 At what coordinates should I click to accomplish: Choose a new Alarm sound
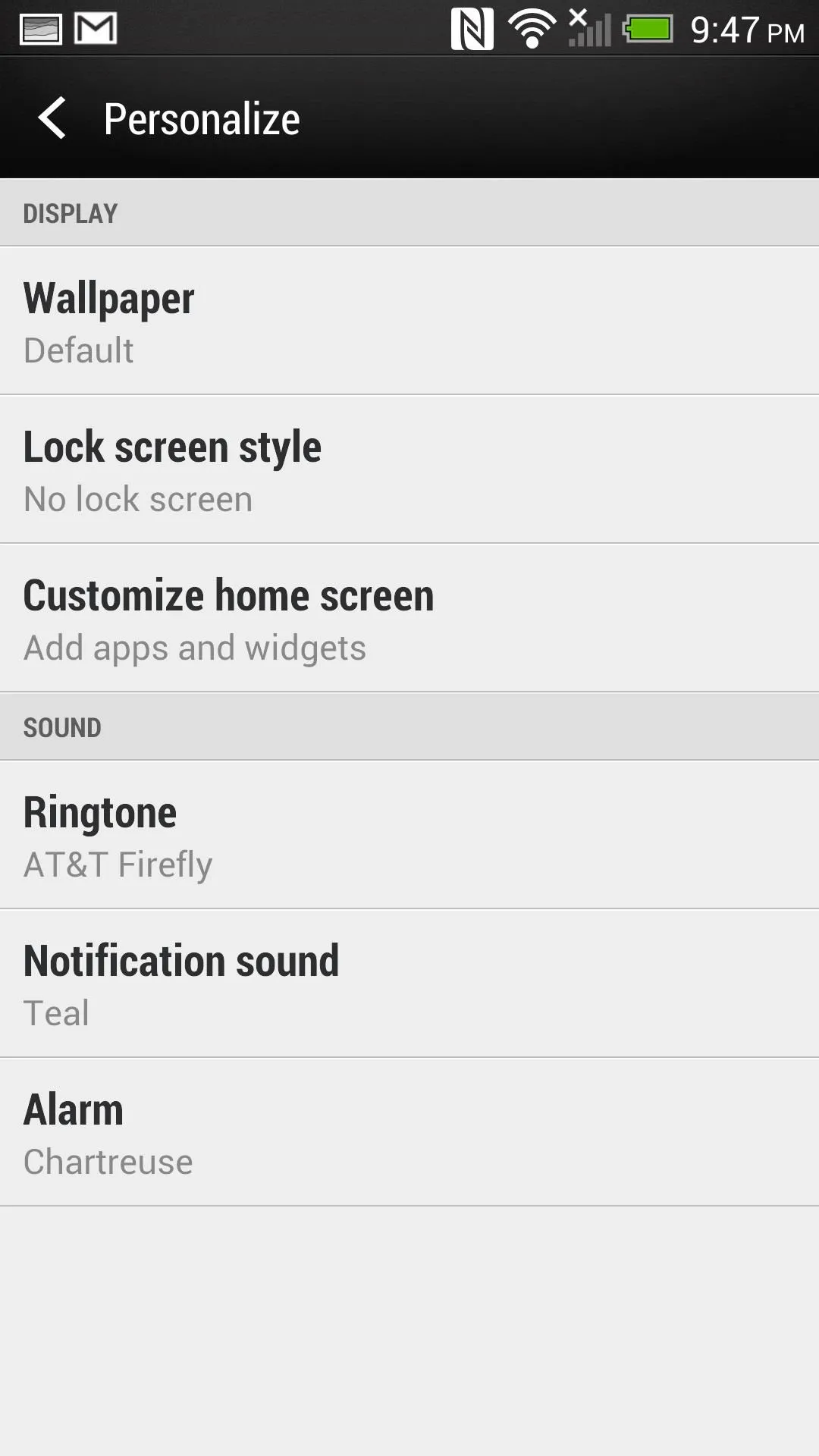pyautogui.click(x=409, y=1132)
